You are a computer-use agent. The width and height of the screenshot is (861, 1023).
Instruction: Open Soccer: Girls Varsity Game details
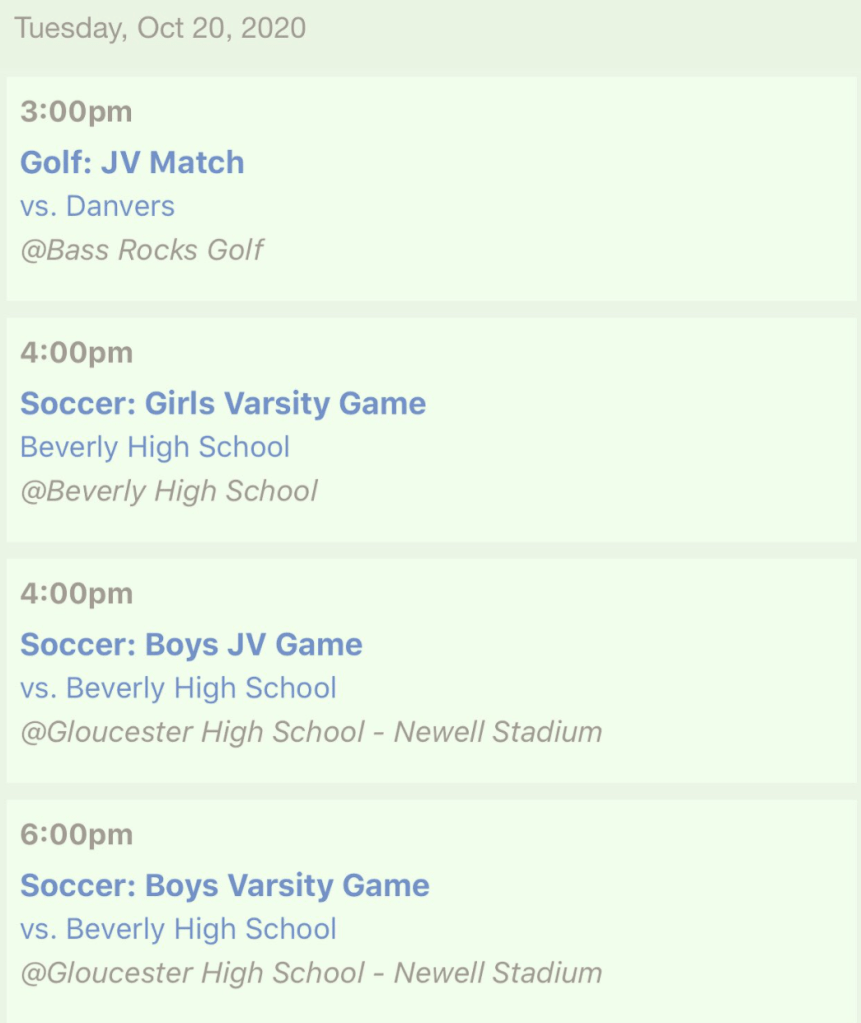coord(223,403)
